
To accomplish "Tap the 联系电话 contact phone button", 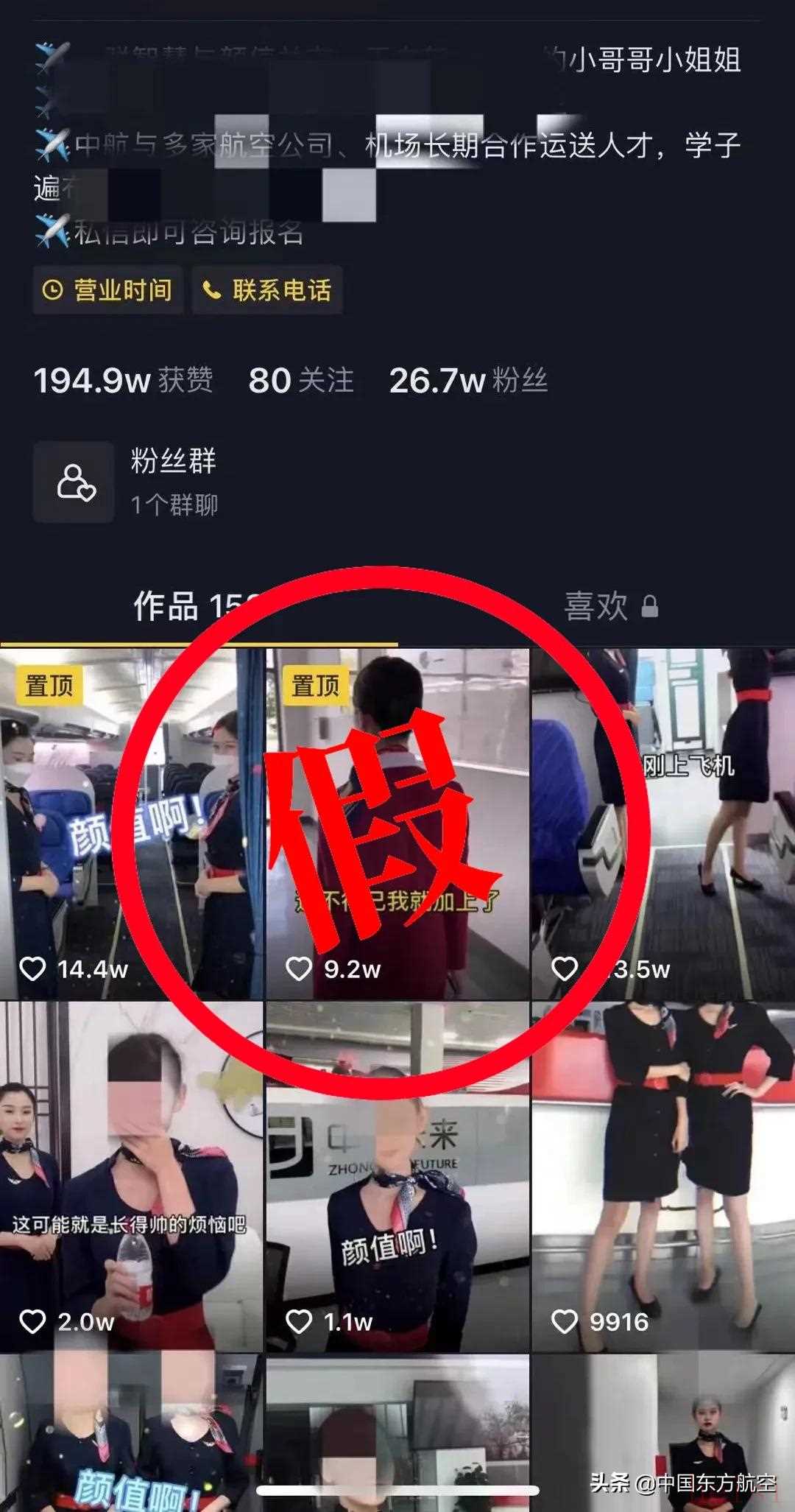I will (x=267, y=290).
